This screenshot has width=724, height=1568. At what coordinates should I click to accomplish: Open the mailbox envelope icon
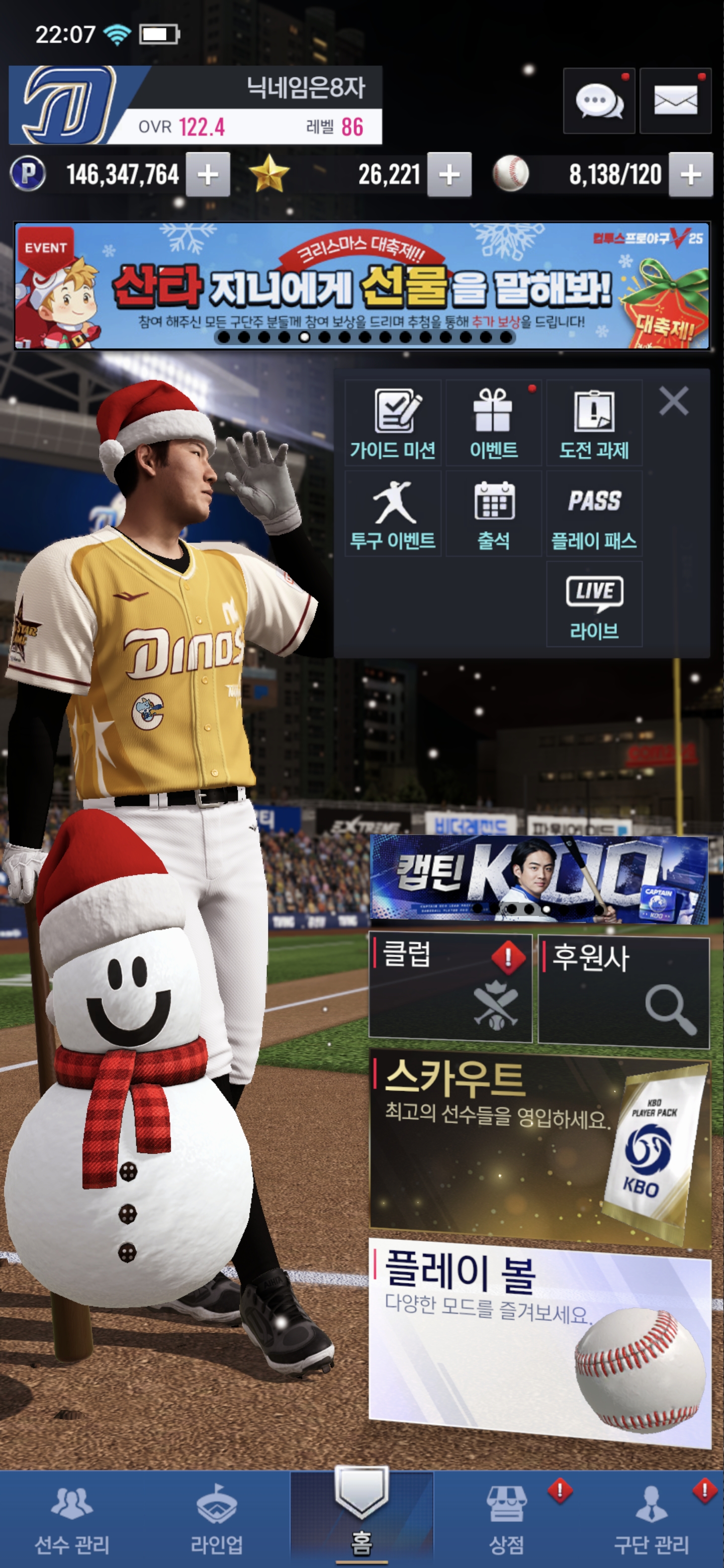click(675, 101)
